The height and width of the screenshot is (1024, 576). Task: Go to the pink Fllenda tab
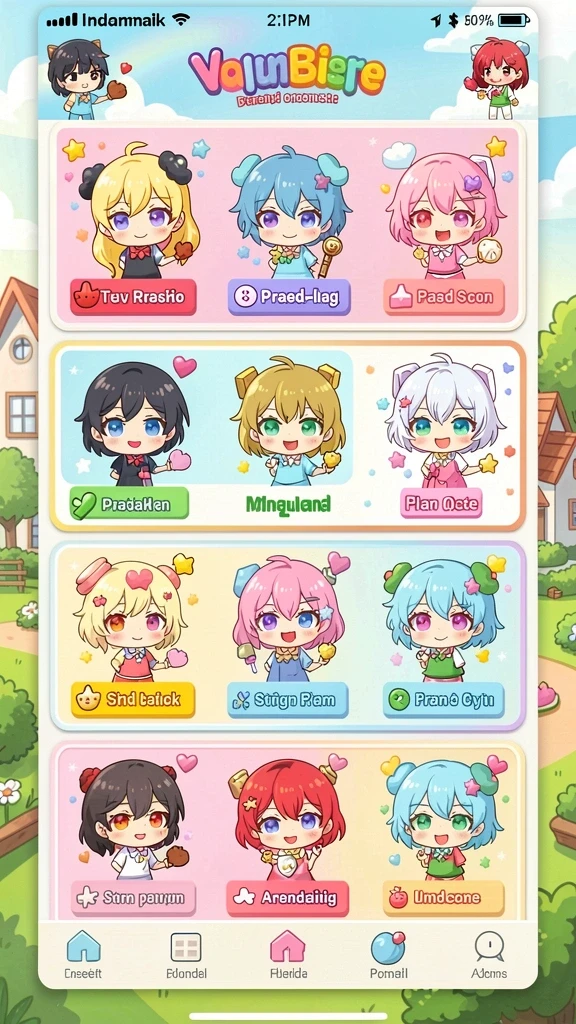coord(288,955)
